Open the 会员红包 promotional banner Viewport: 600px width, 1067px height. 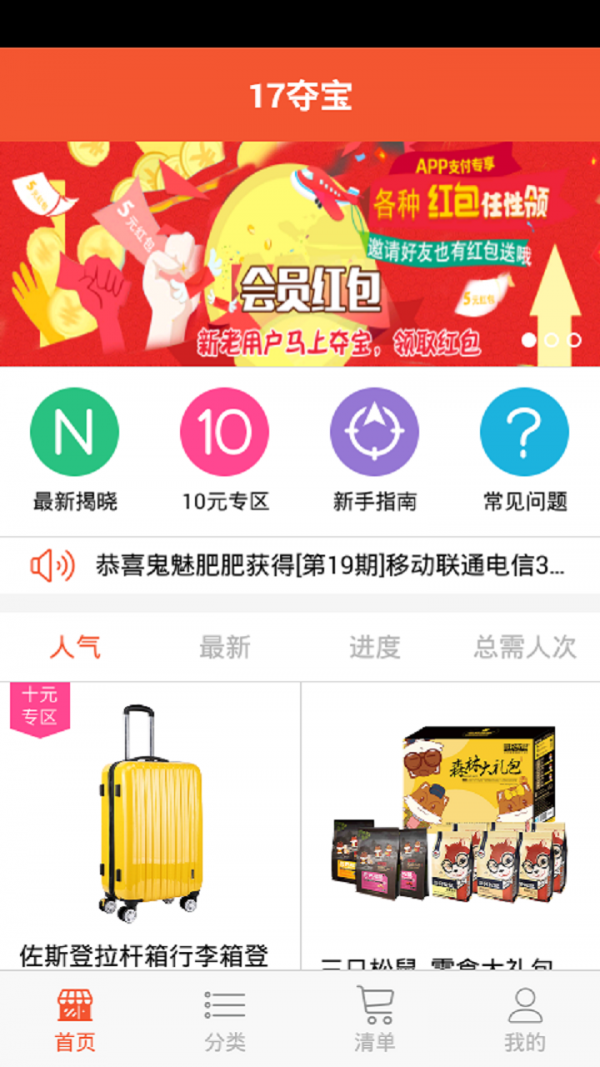point(300,253)
